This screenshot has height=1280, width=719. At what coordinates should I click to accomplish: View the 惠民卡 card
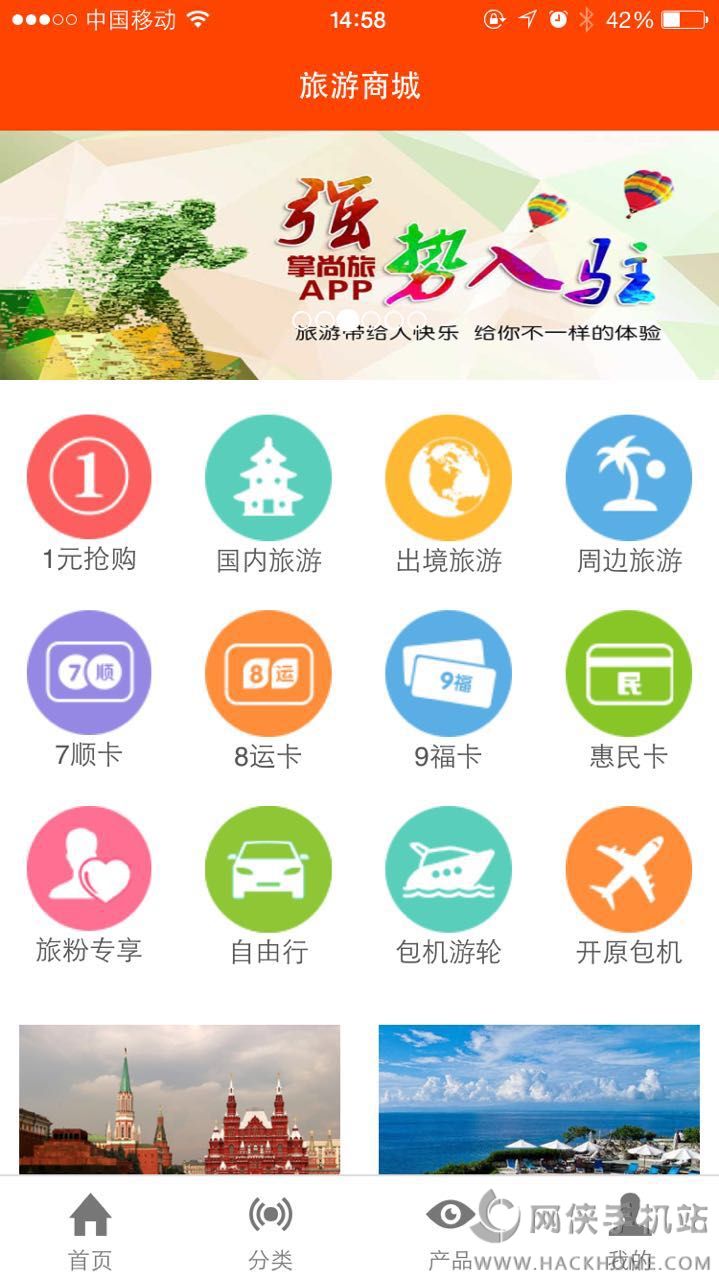pos(628,673)
